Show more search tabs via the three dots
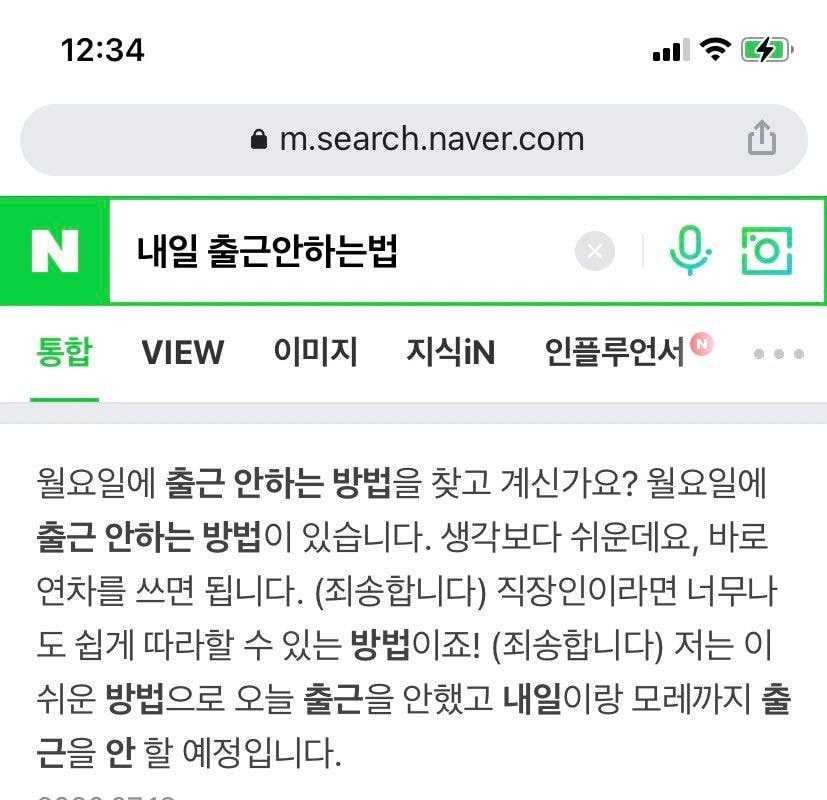Viewport: 827px width, 800px height. [x=778, y=353]
